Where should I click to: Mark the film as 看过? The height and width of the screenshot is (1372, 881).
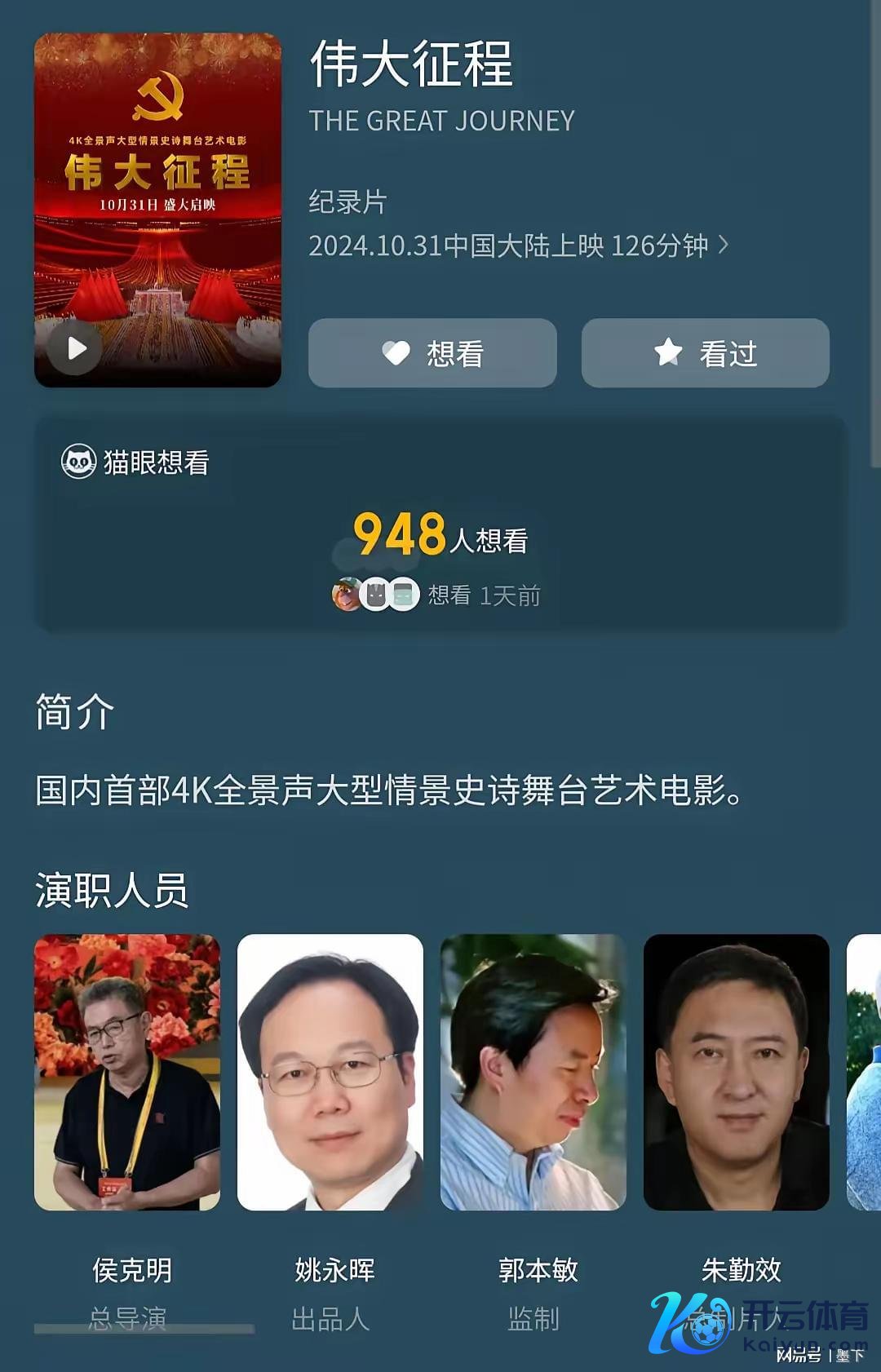point(705,353)
